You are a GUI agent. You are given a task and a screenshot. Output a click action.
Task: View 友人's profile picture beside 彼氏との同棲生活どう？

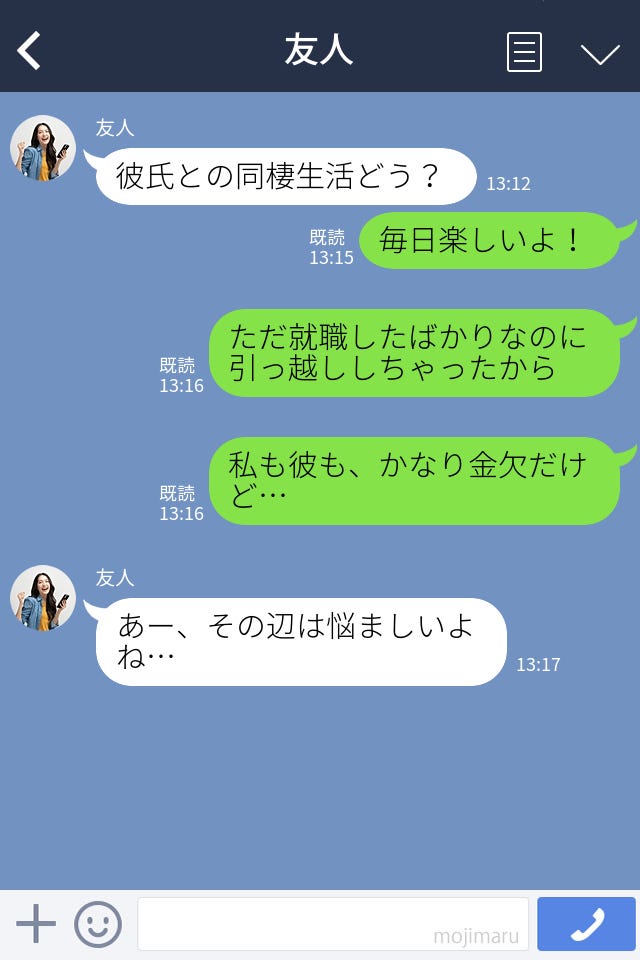[x=43, y=149]
